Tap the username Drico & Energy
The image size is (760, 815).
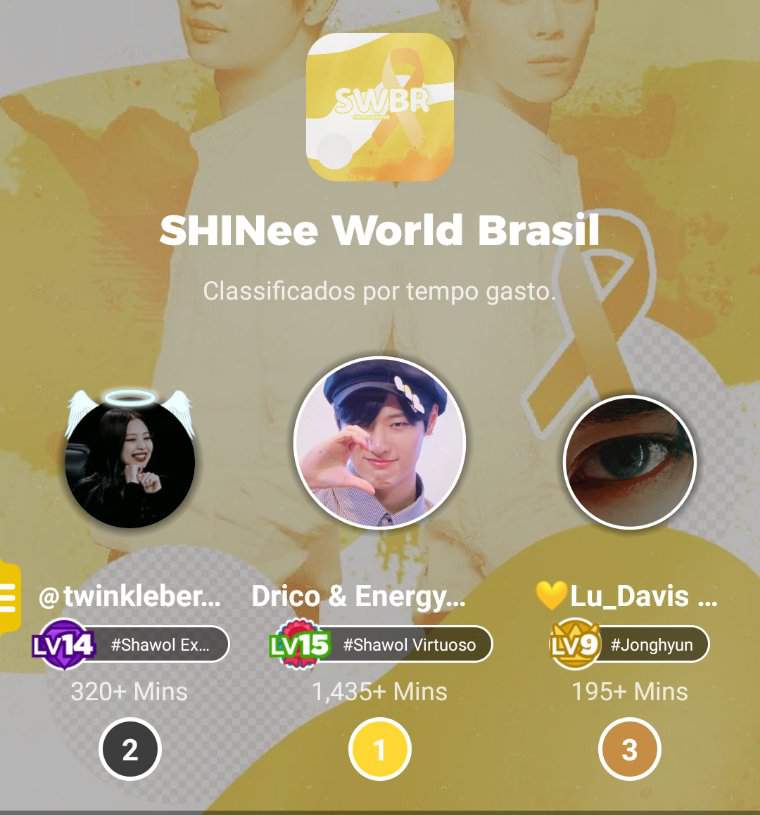(358, 597)
